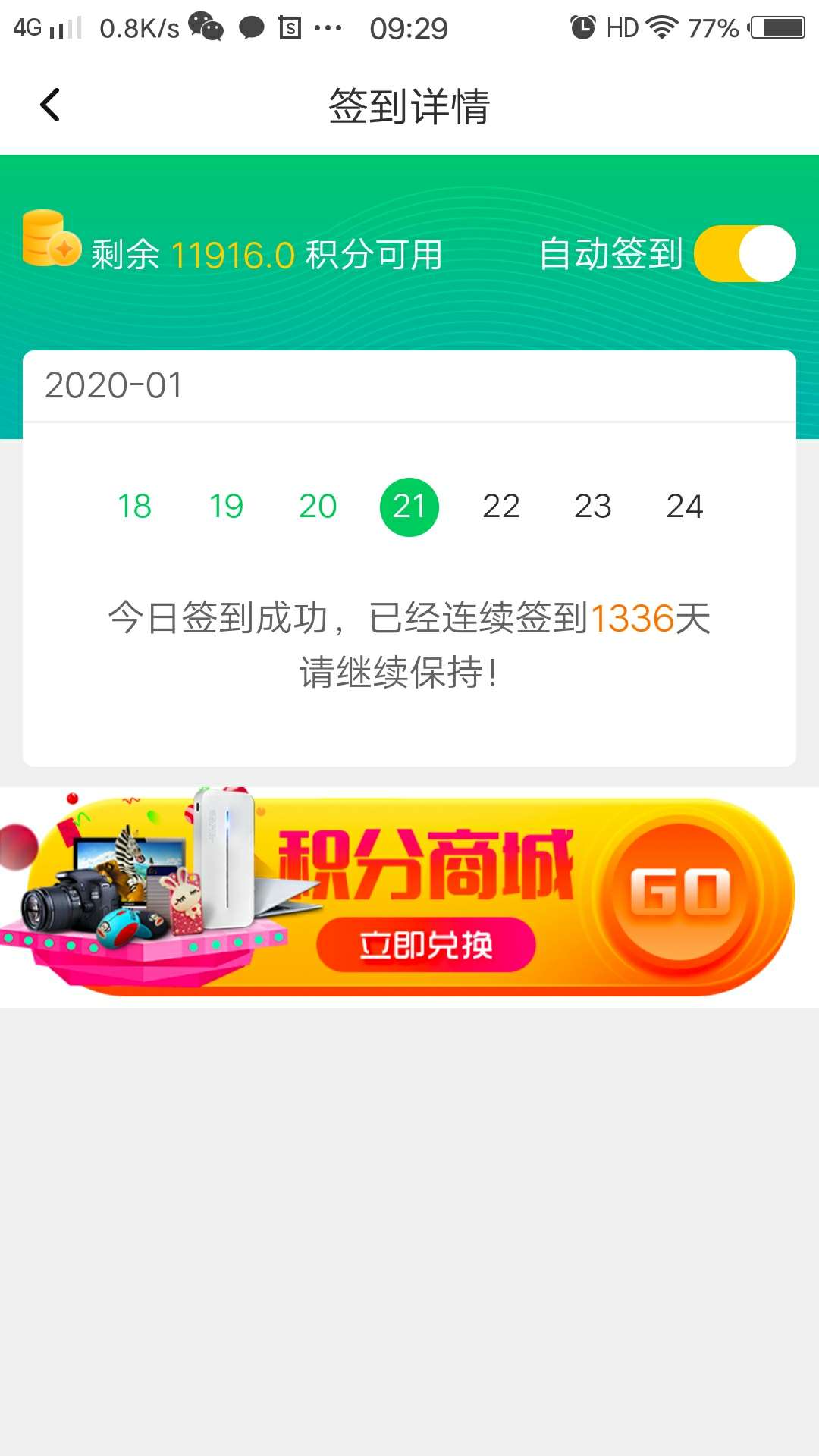The width and height of the screenshot is (819, 1456).
Task: Tap the 签到详情 title bar
Action: pyautogui.click(x=409, y=106)
